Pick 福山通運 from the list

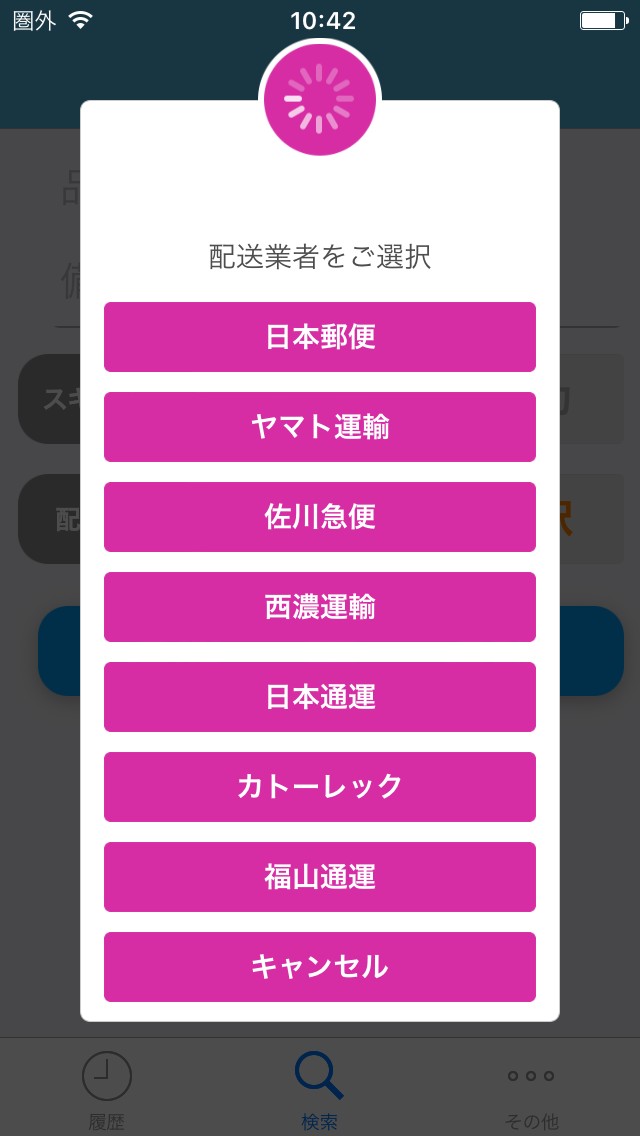(320, 877)
